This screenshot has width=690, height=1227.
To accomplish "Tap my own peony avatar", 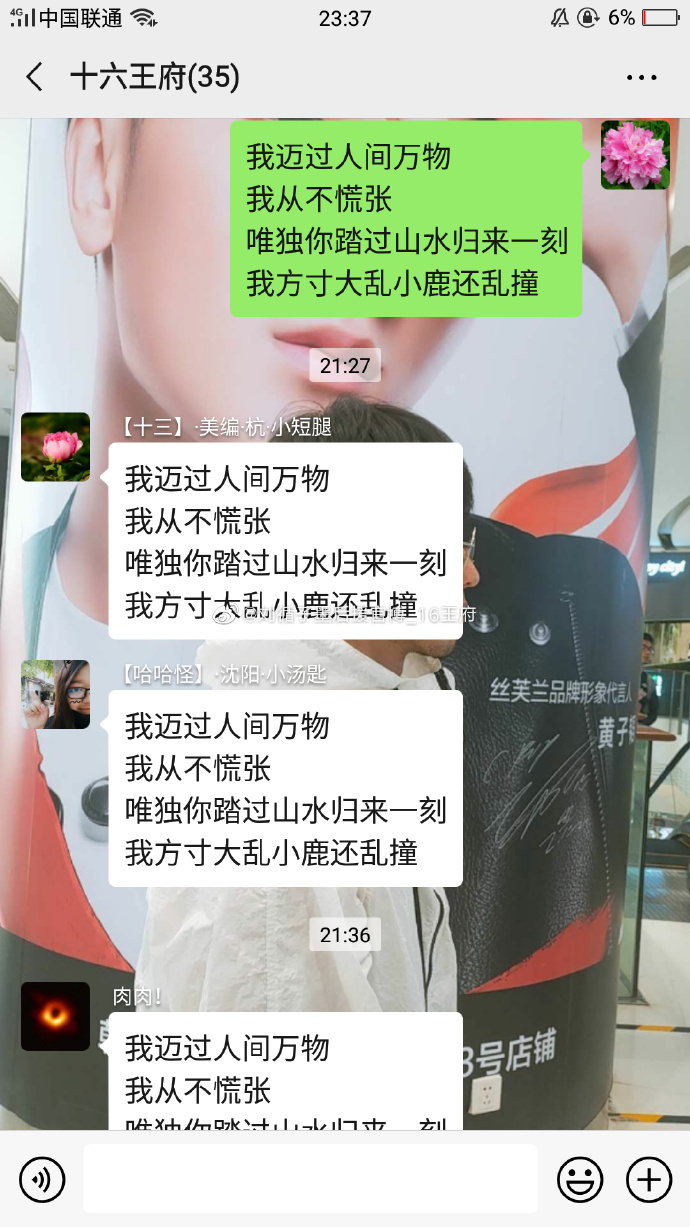I will point(635,155).
